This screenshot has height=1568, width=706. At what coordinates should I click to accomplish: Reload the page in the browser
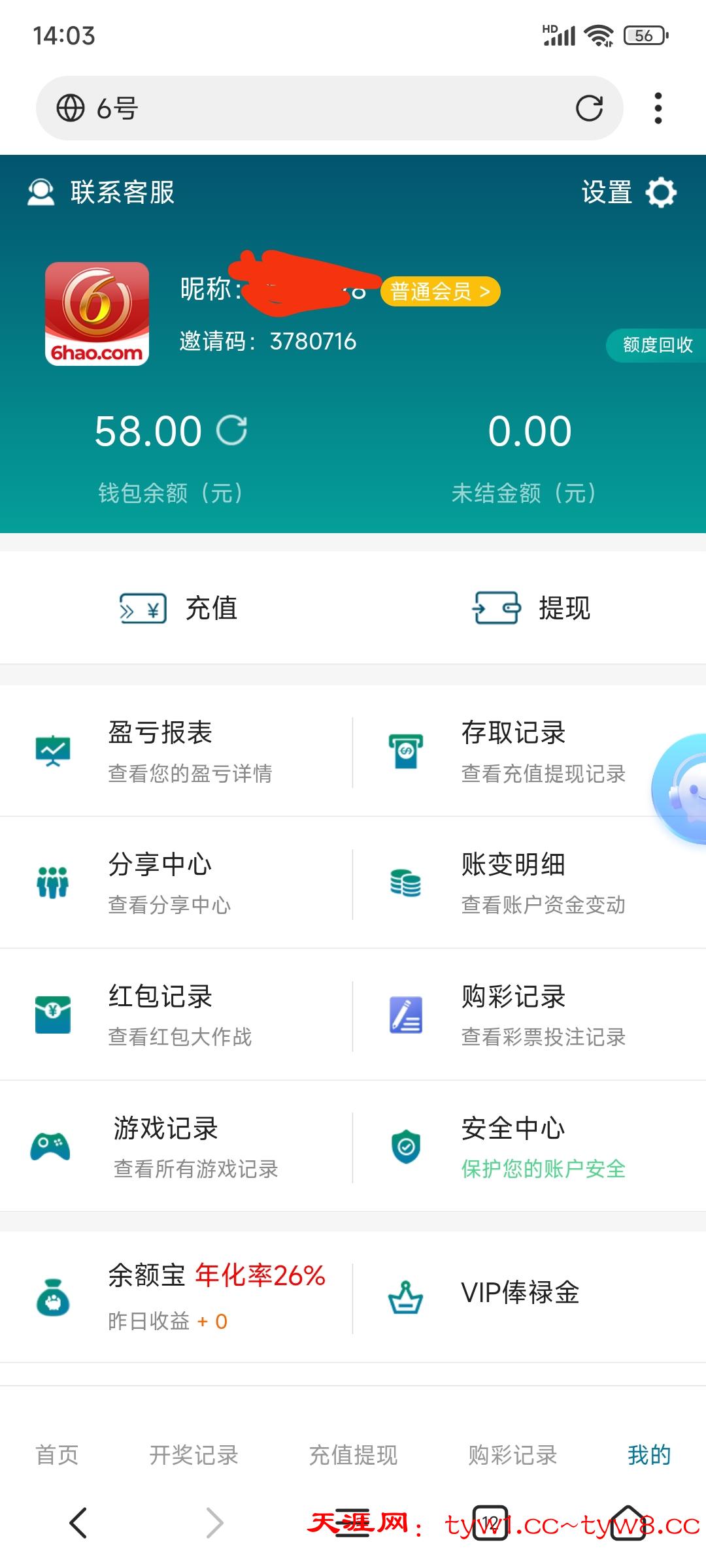pos(589,108)
